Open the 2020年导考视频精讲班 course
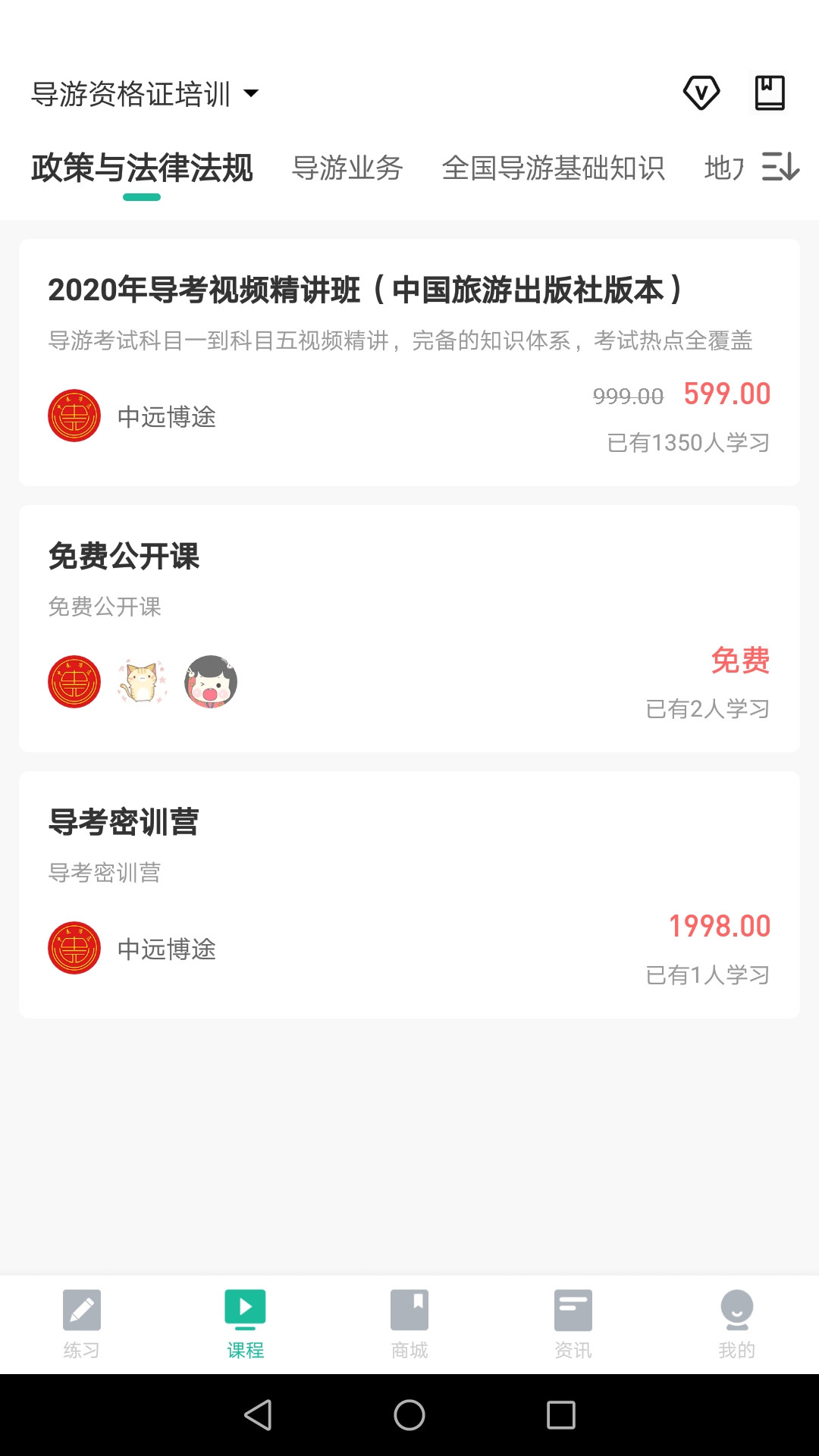 coord(409,356)
